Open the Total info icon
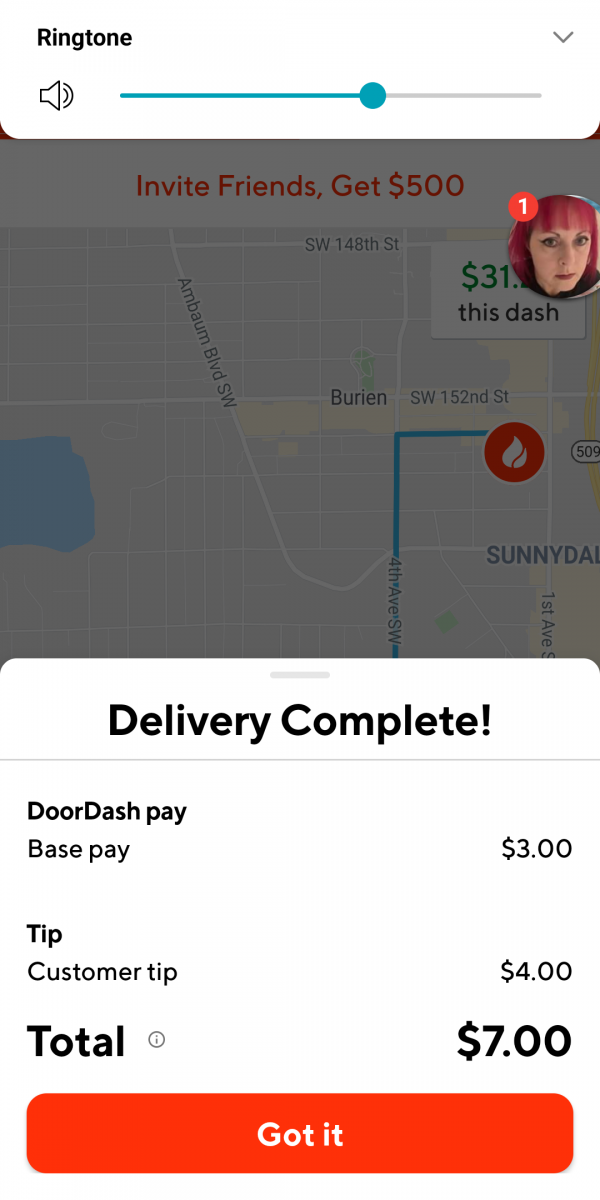Screen dimensions: 600x1200 pyautogui.click(x=156, y=1040)
